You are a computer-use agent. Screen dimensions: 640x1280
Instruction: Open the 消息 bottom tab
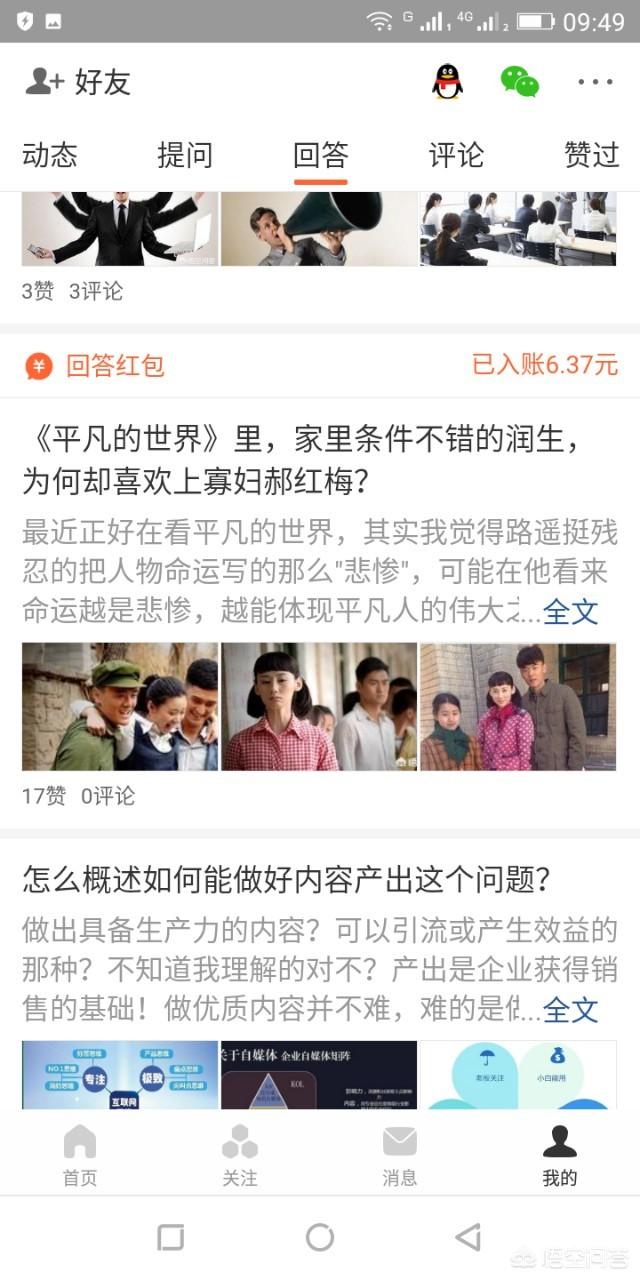tap(400, 1155)
